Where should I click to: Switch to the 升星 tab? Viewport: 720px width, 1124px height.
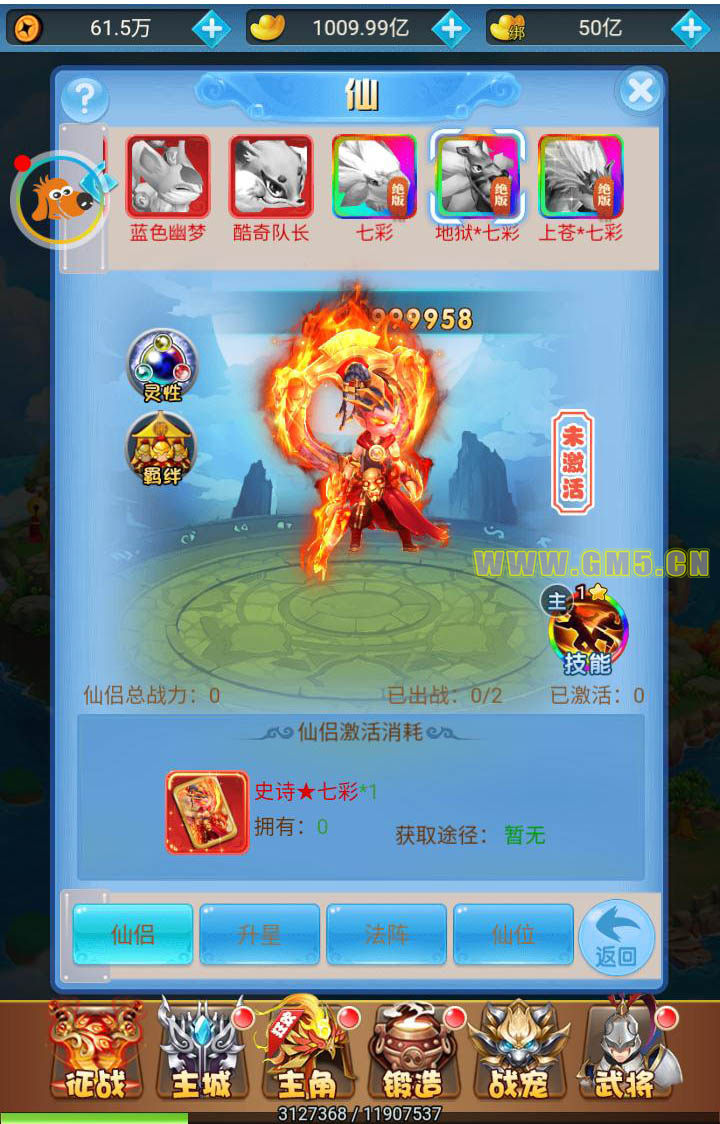(x=259, y=934)
